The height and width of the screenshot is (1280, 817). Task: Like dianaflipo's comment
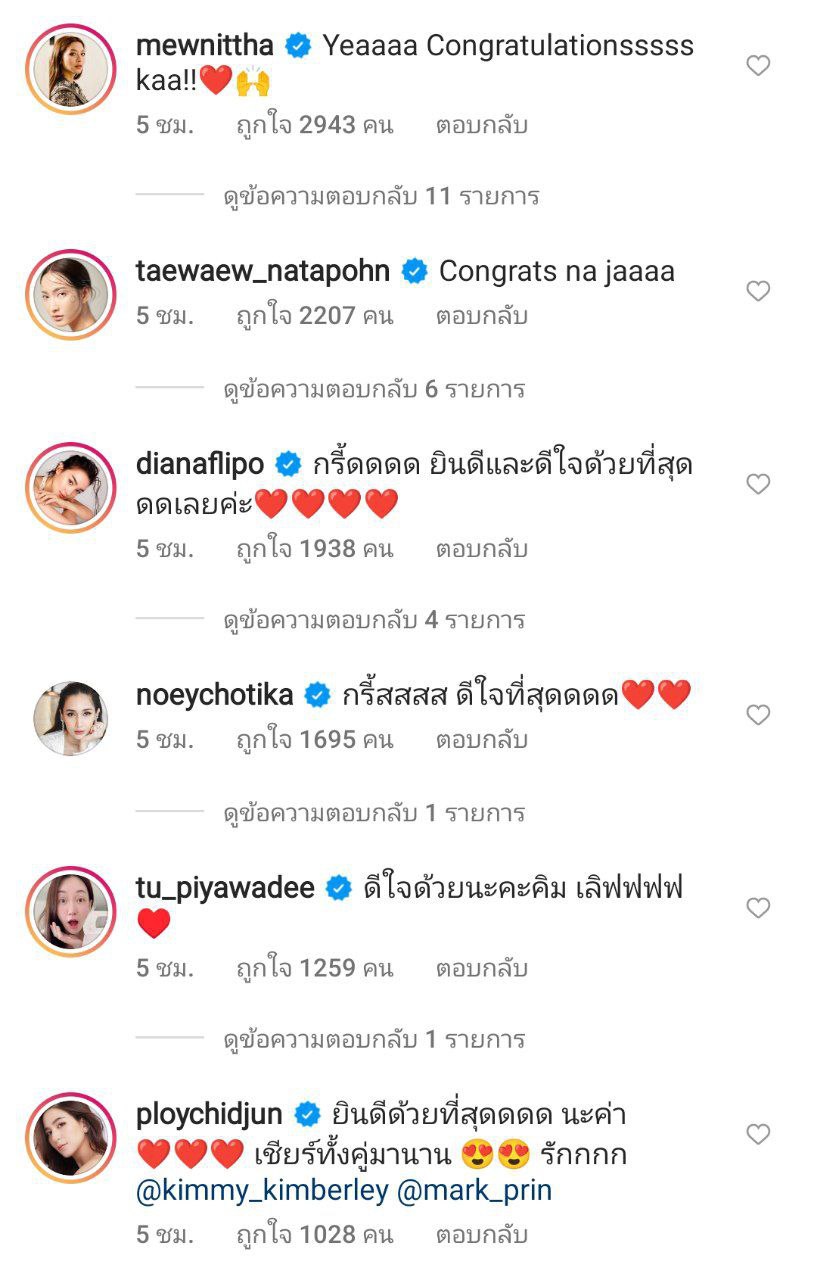point(758,484)
